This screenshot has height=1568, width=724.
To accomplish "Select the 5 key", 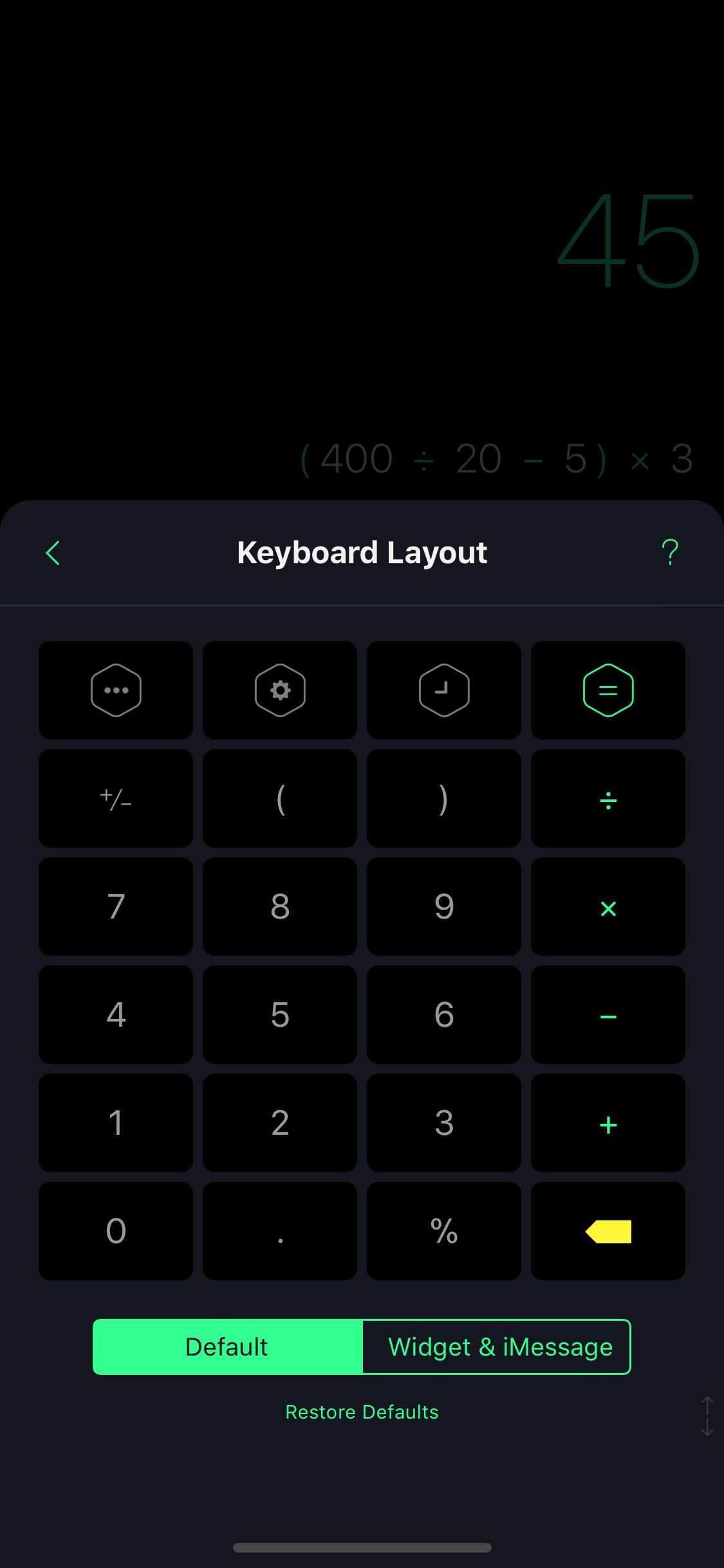I will point(280,1014).
